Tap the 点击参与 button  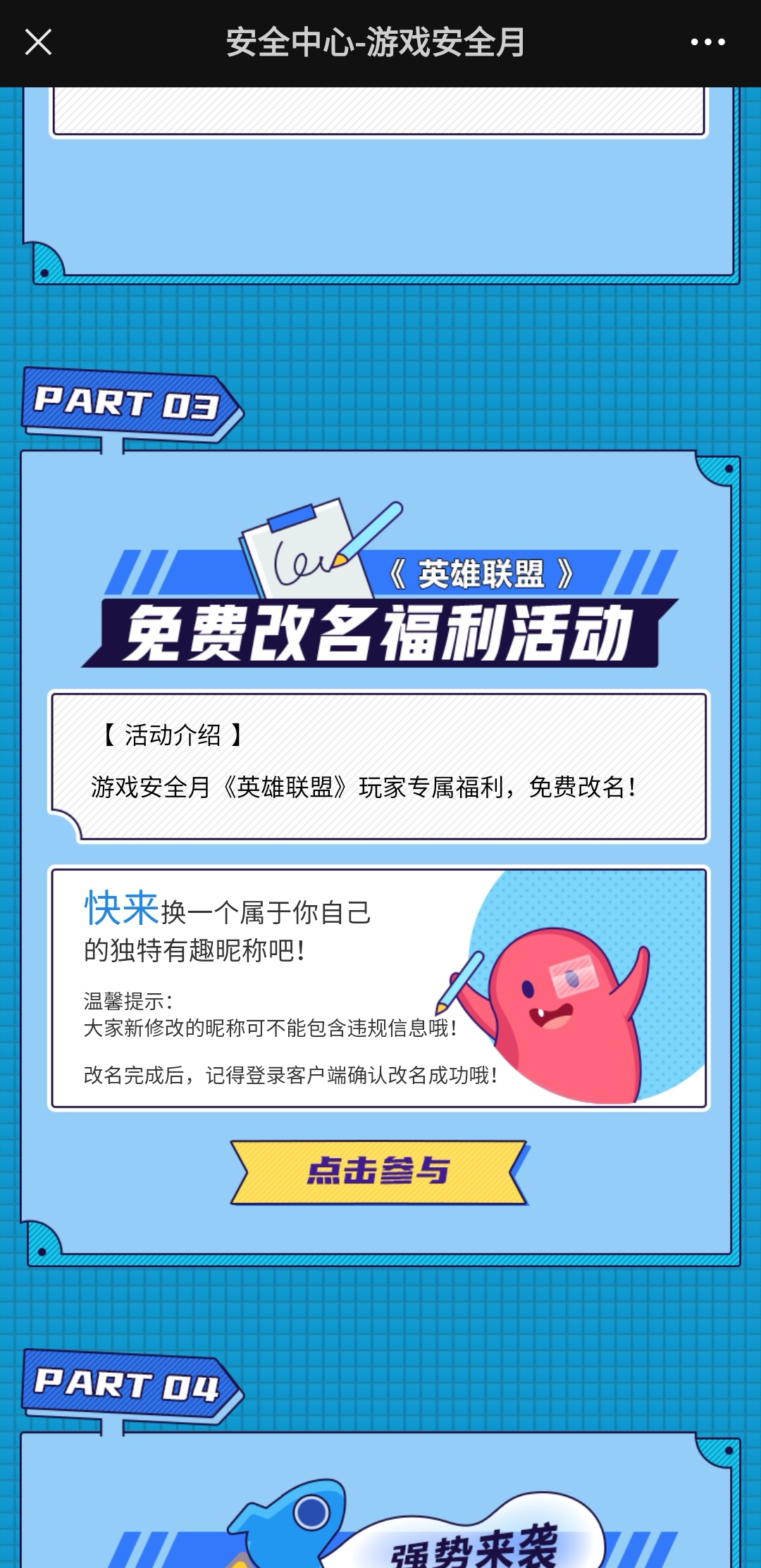coord(378,1172)
